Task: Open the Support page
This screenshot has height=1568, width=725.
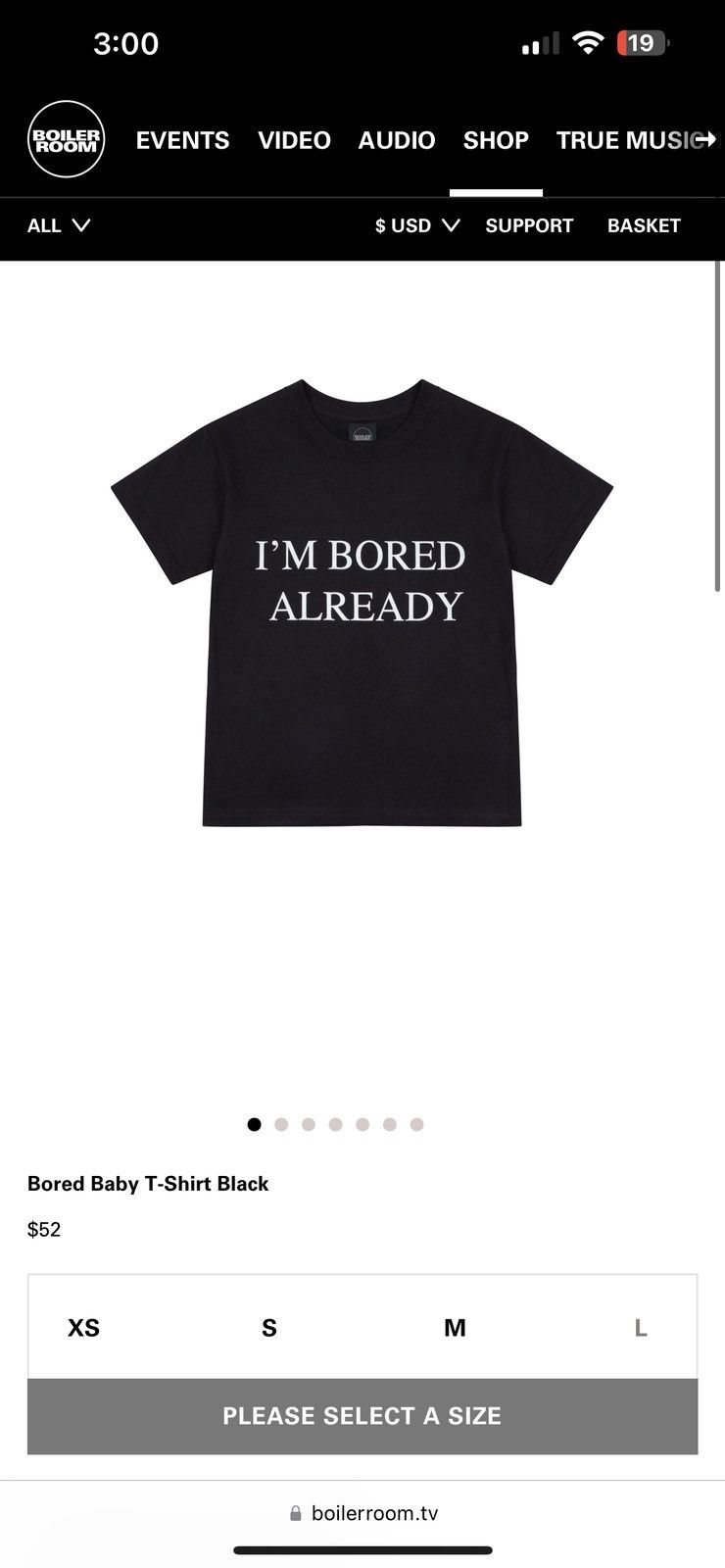Action: pos(529,225)
